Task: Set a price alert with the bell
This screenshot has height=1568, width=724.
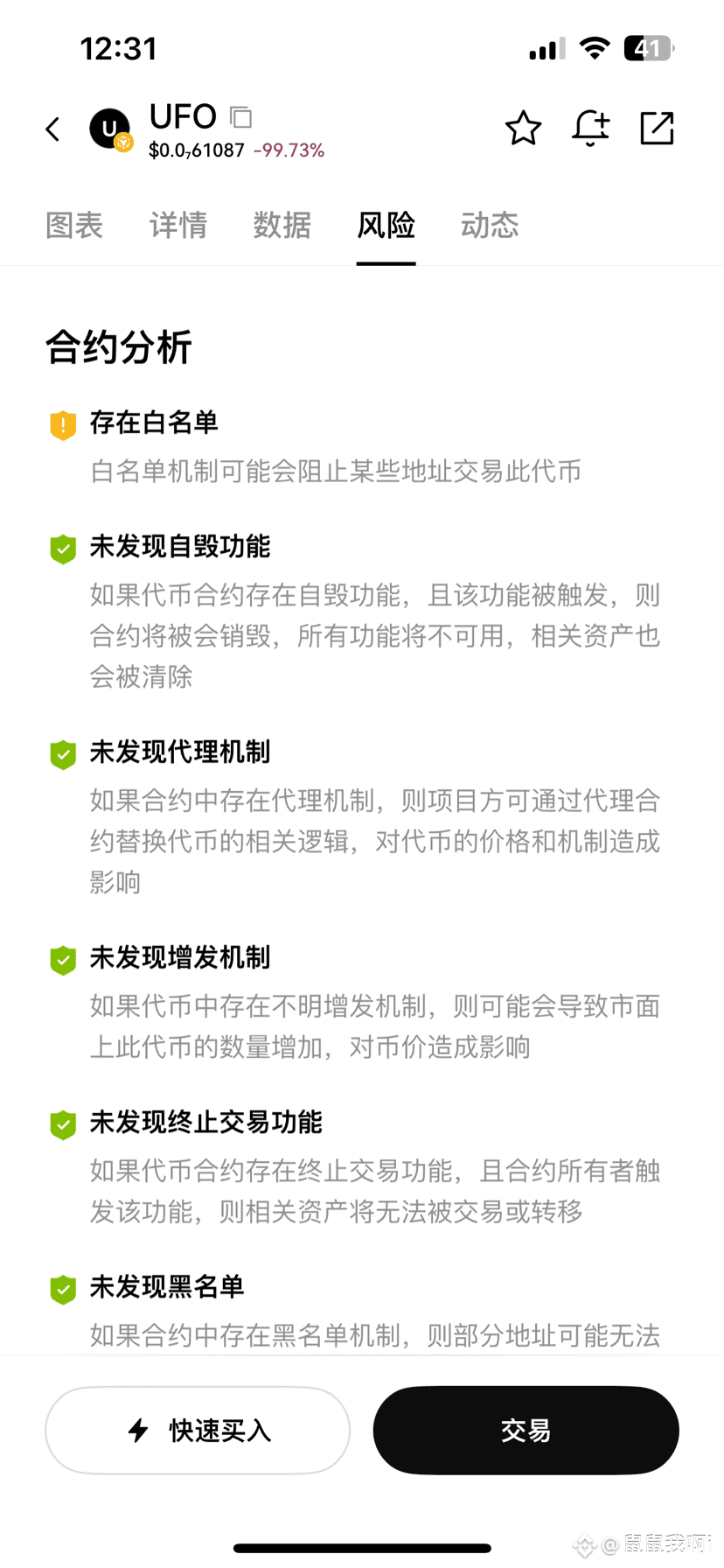Action: click(590, 129)
